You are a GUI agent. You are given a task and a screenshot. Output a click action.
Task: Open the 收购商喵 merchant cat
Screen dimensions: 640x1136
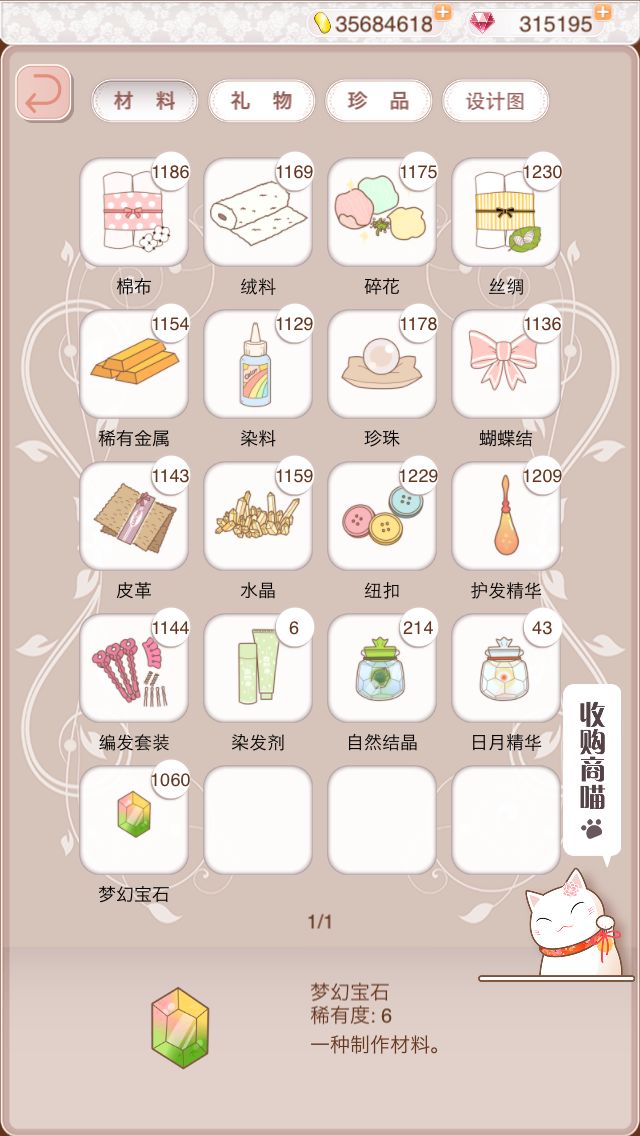click(x=592, y=769)
